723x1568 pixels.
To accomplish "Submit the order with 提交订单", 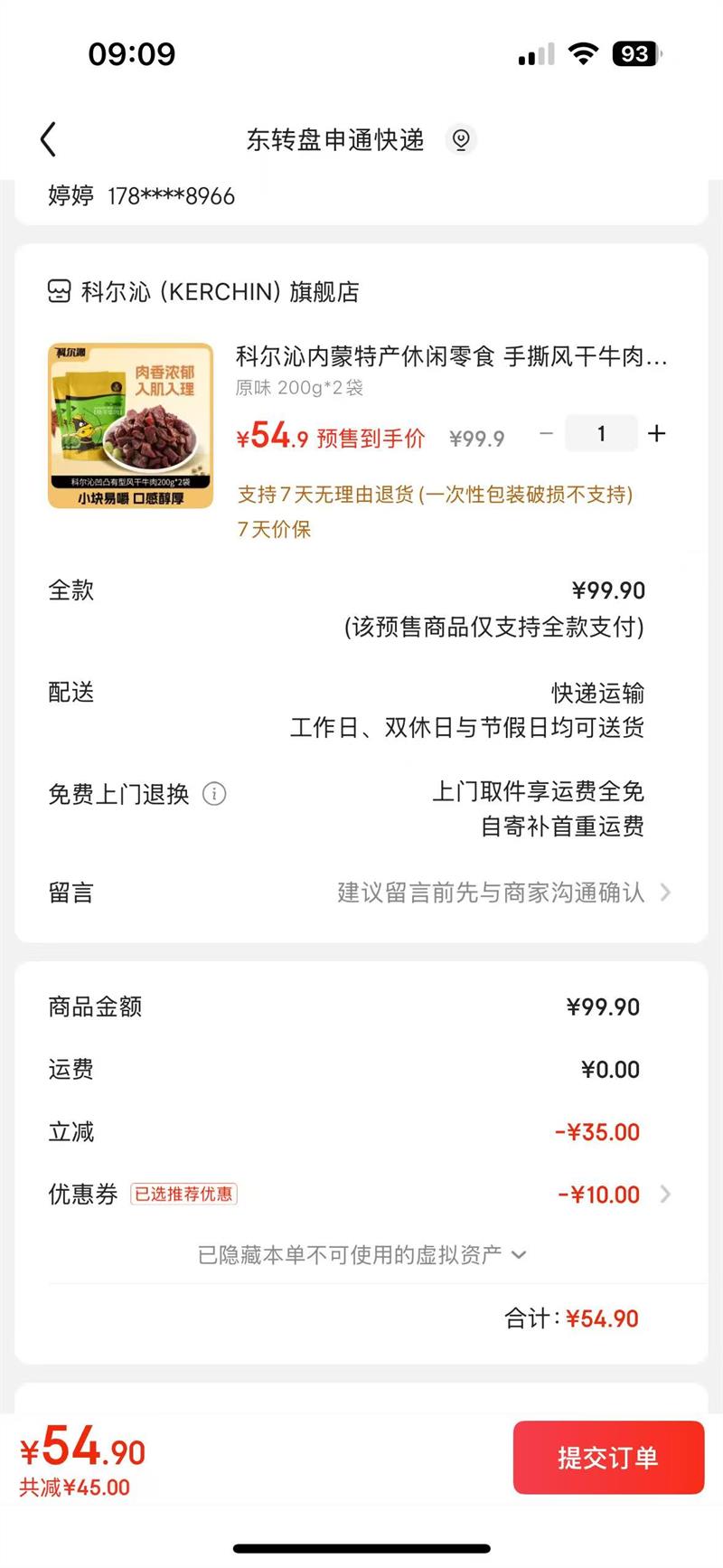I will click(x=608, y=1457).
